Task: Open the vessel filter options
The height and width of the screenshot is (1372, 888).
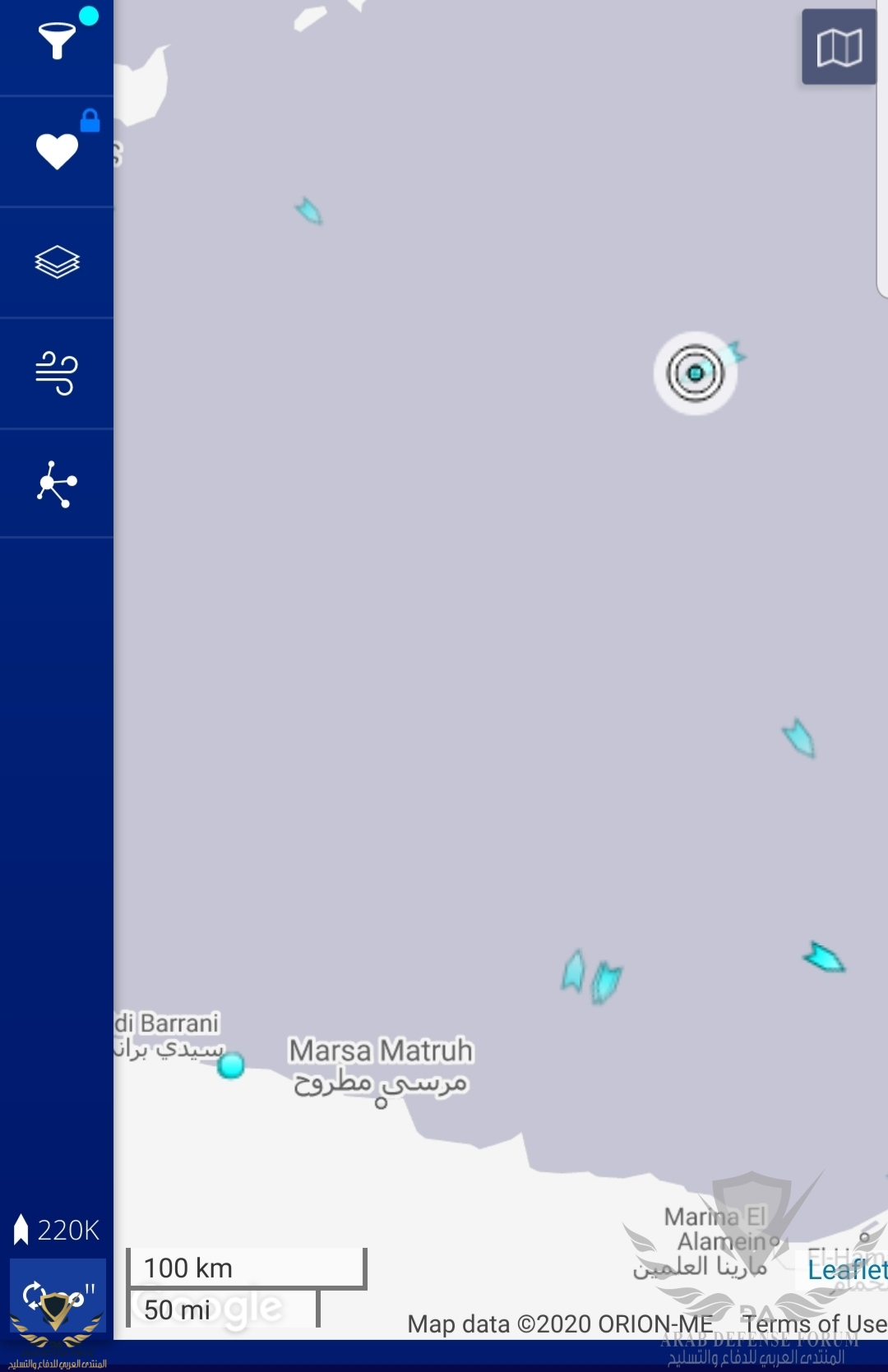Action: click(57, 41)
